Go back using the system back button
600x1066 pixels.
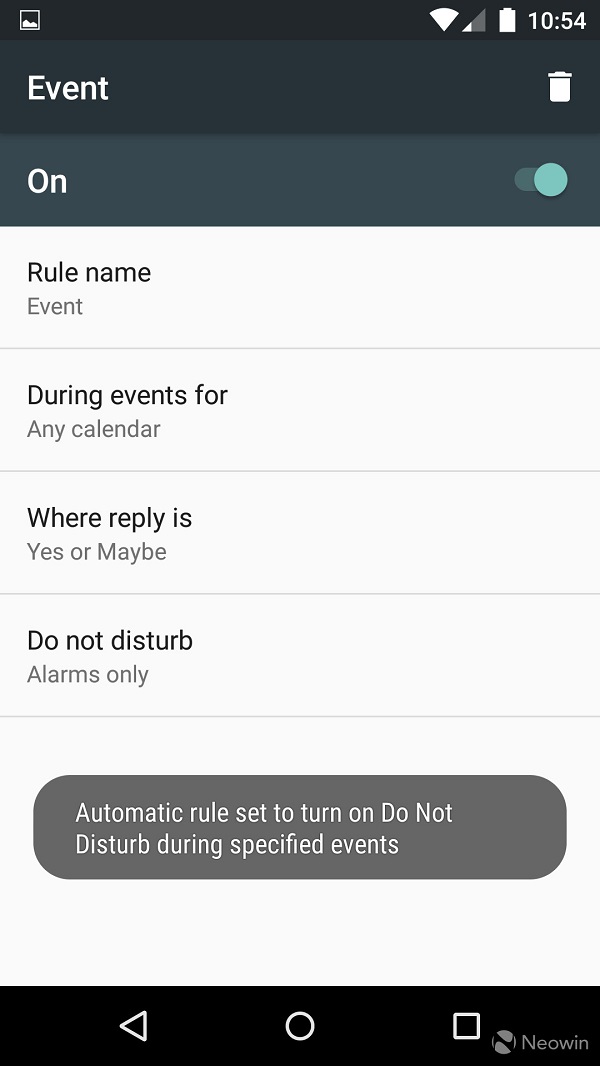[133, 1025]
